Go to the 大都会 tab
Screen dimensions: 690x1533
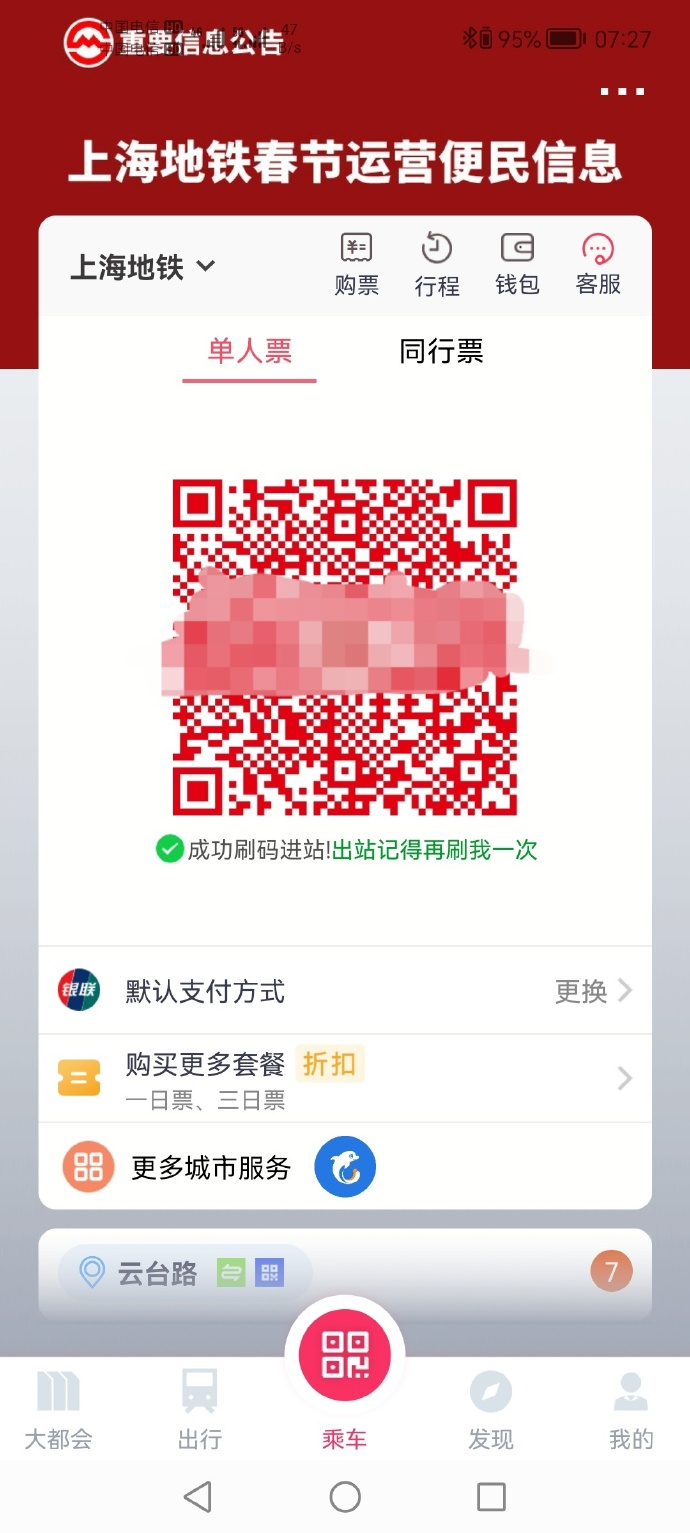click(x=58, y=1411)
